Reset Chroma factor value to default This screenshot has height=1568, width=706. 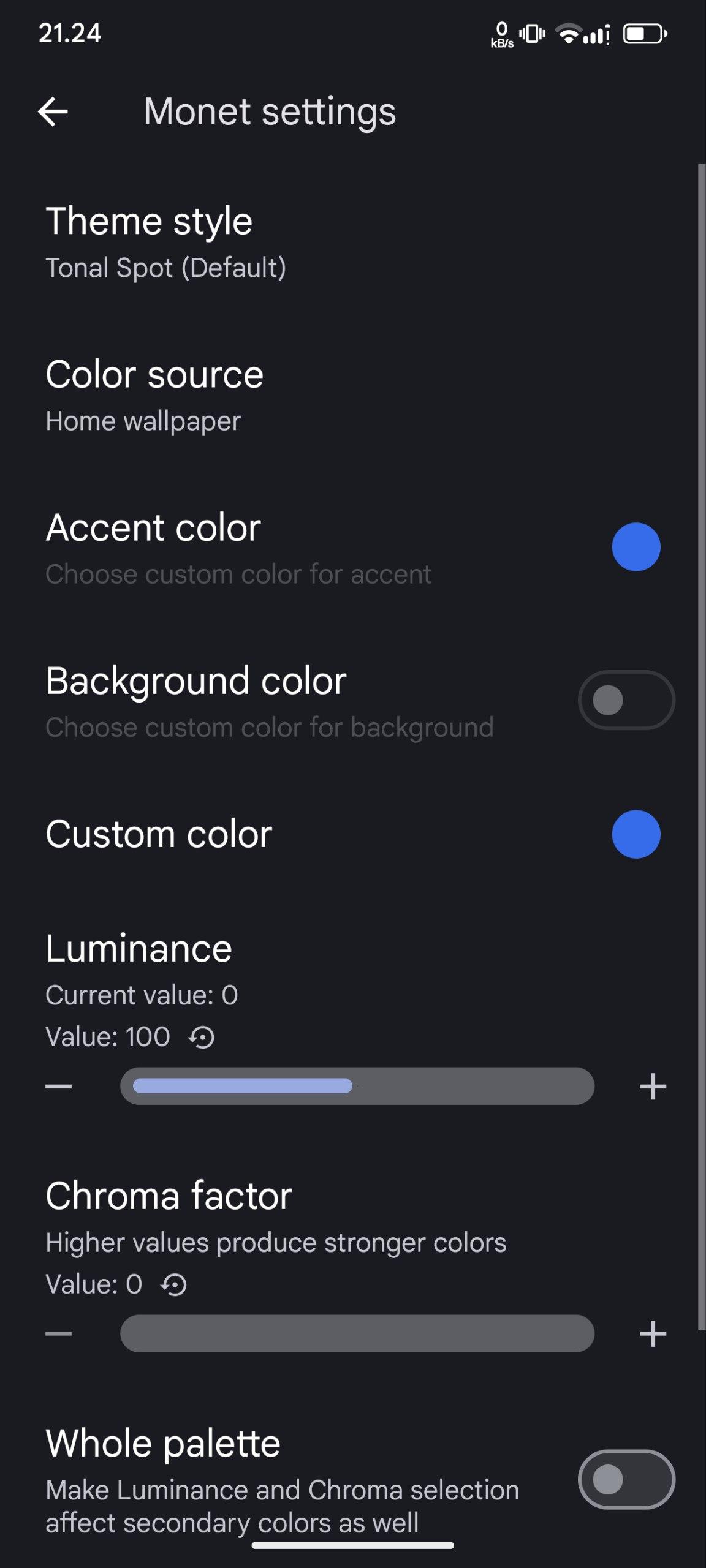174,1285
